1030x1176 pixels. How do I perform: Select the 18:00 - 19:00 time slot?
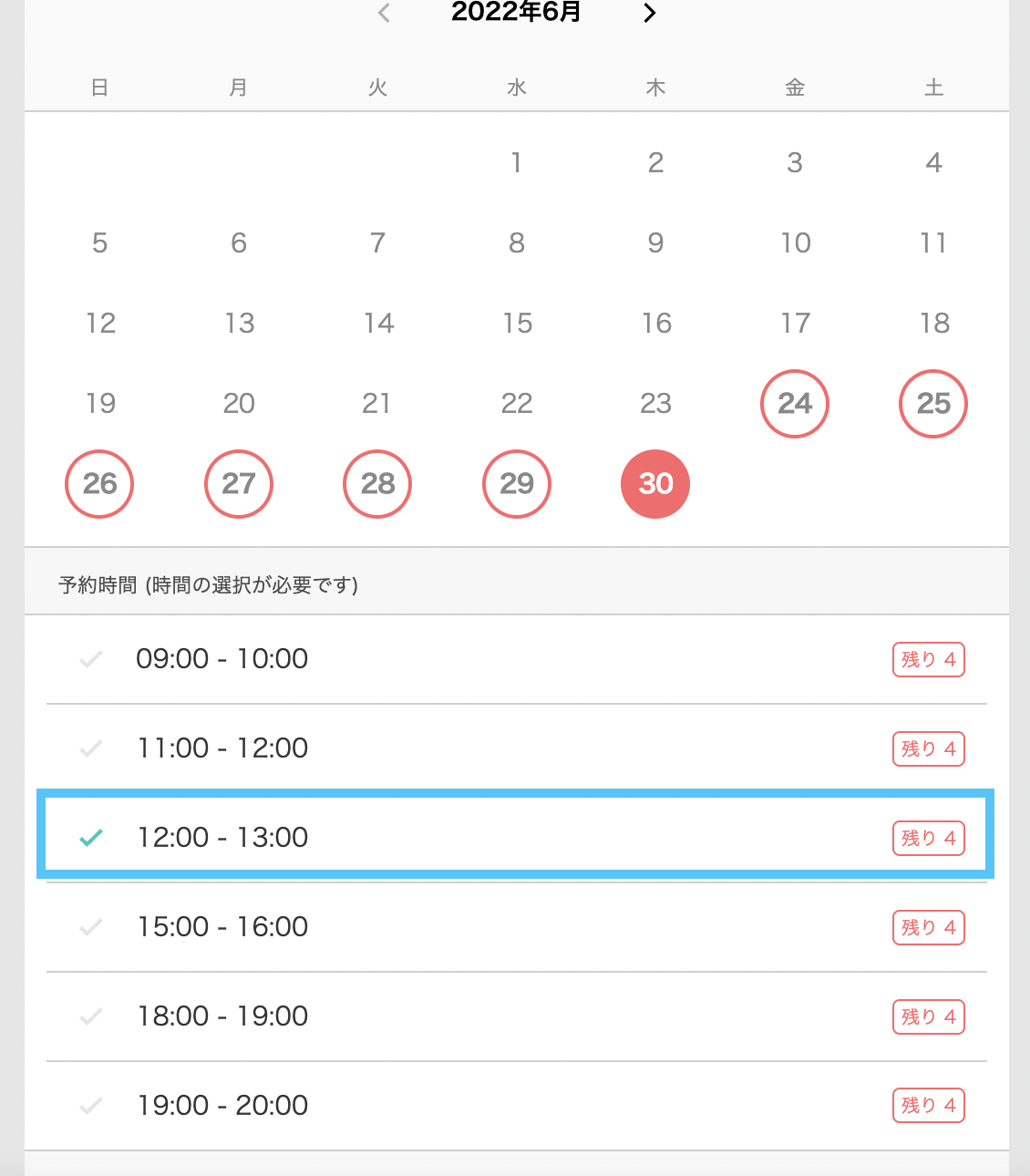click(x=516, y=1016)
